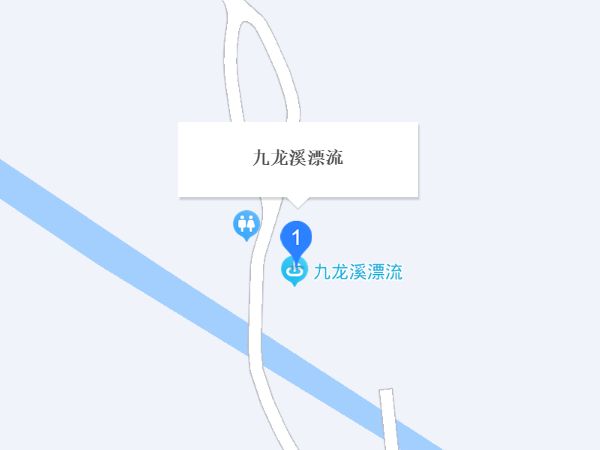Tap the blue marker numbered 1
The image size is (600, 450).
click(x=296, y=238)
